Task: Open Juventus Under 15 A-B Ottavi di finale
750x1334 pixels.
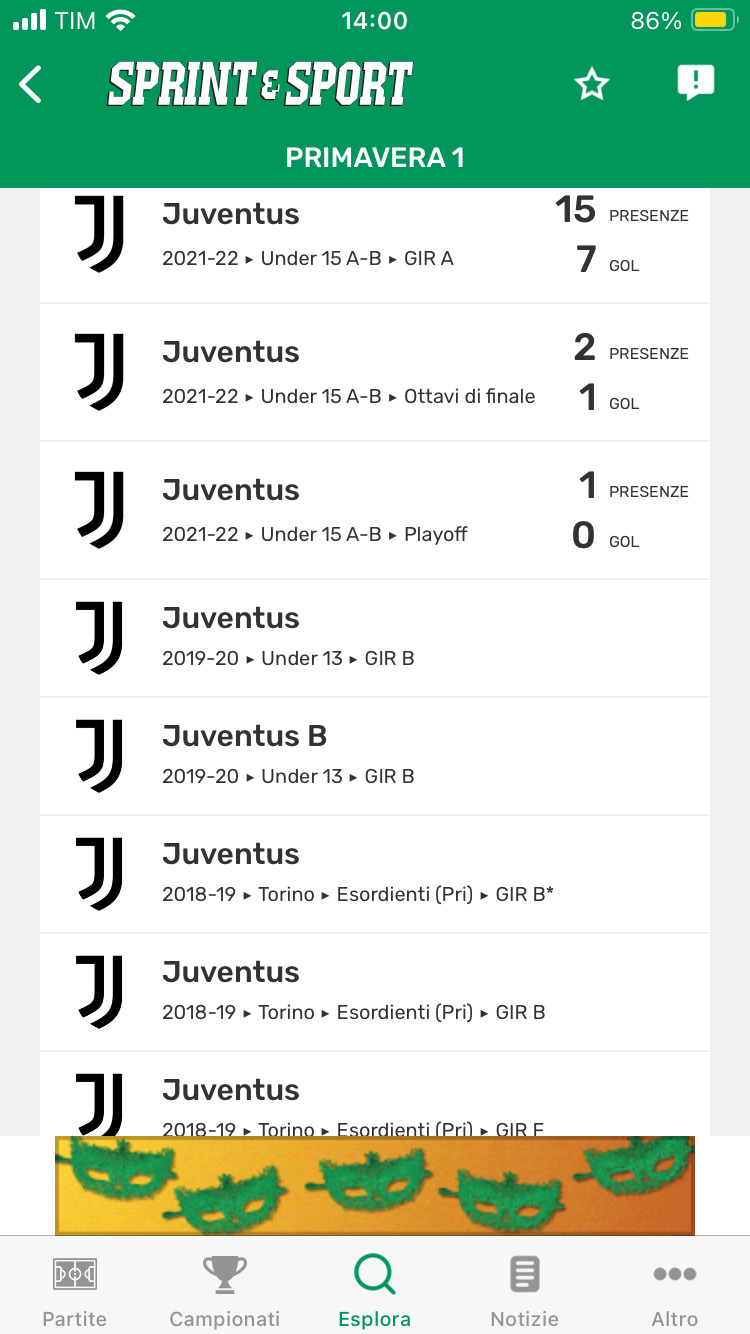Action: click(375, 372)
